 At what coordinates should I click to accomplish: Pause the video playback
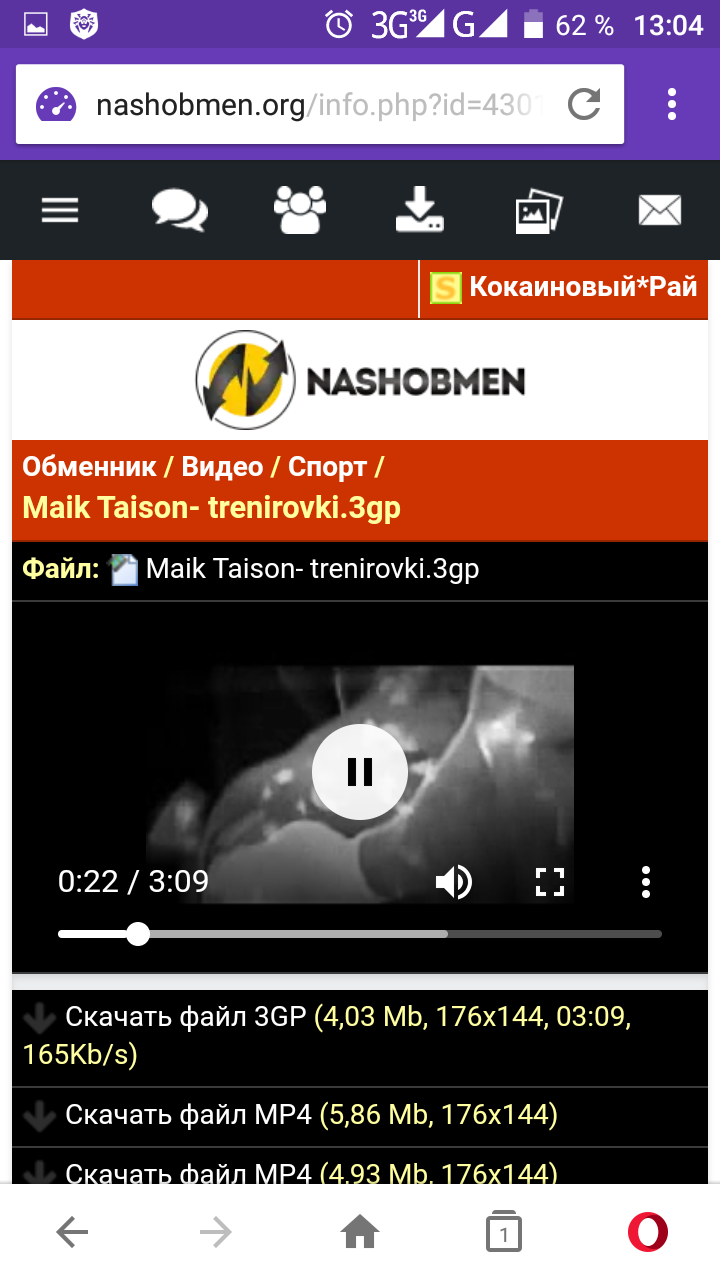pyautogui.click(x=360, y=771)
